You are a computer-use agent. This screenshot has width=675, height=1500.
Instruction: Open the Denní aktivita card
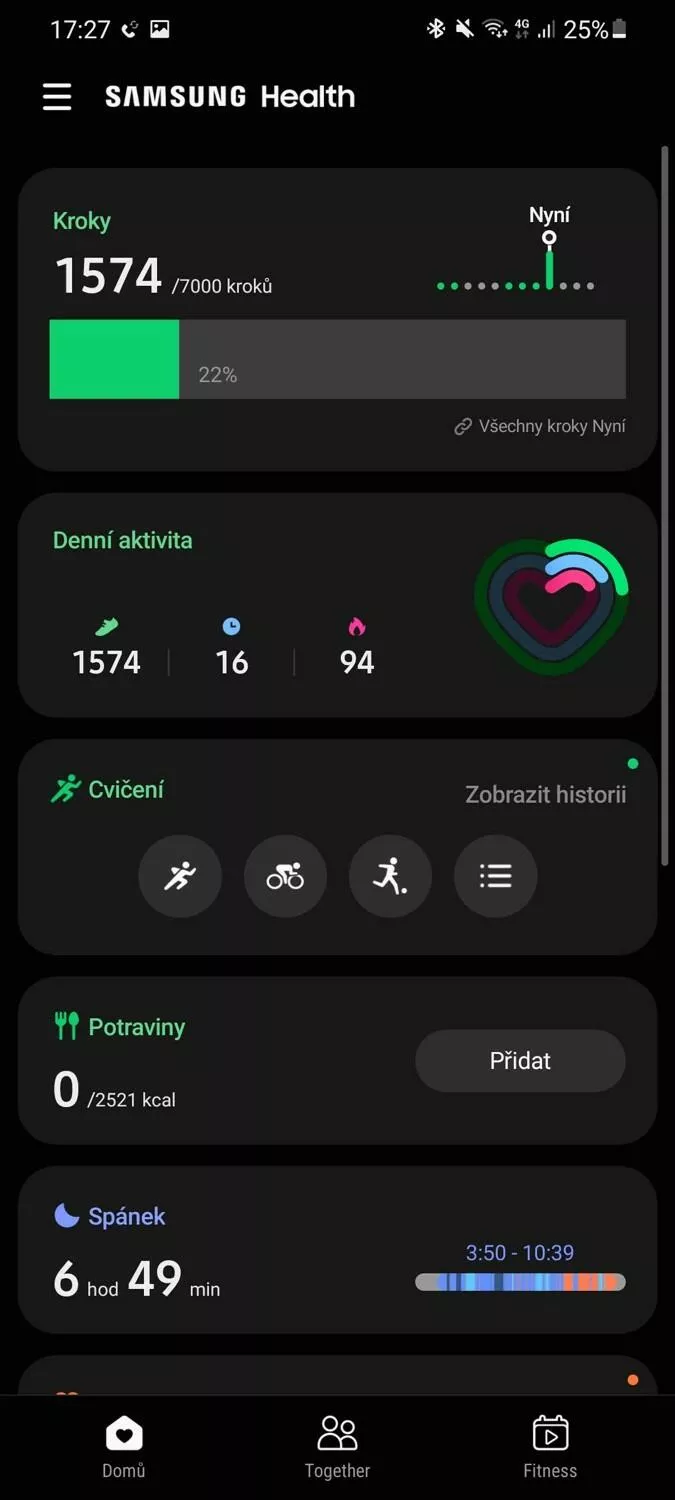click(337, 605)
